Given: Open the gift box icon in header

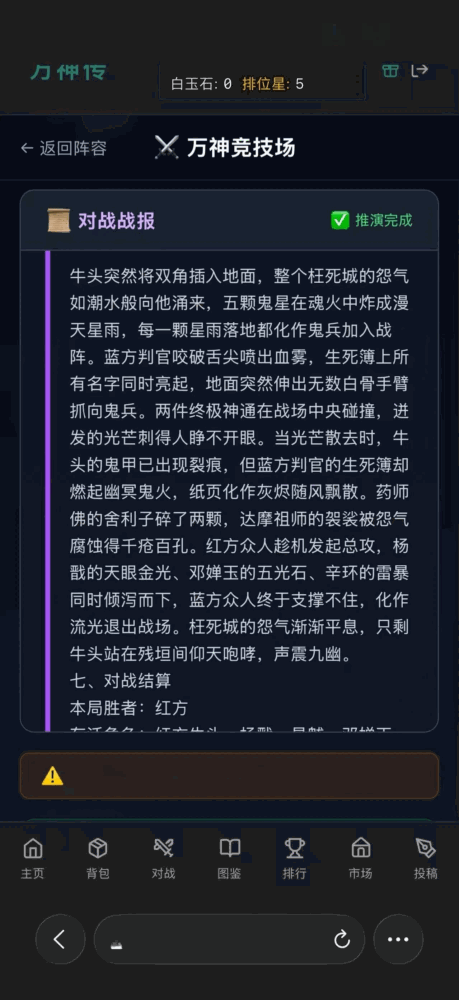Looking at the screenshot, I should [x=390, y=71].
